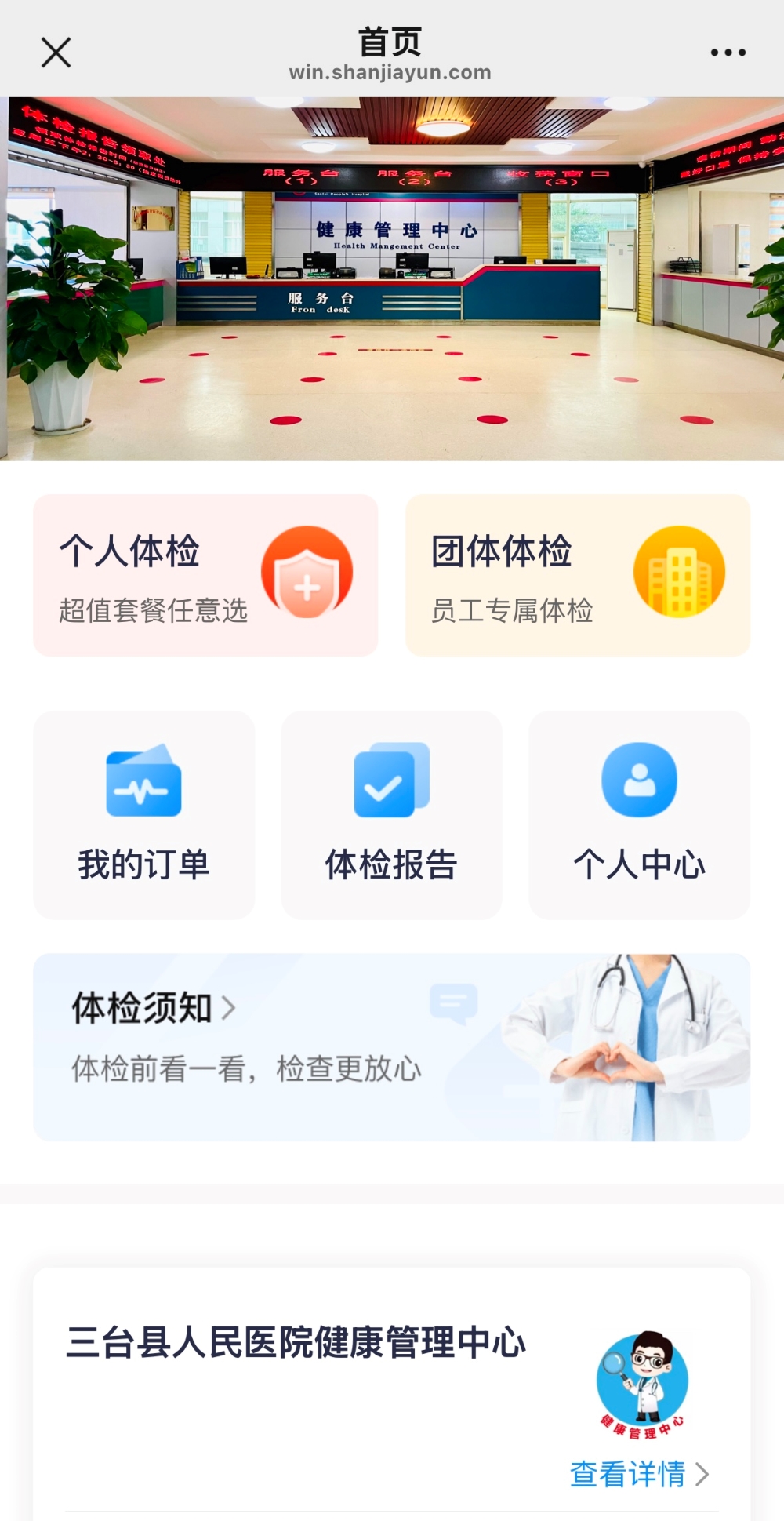View 我的订单 orders
This screenshot has width=784, height=1521.
pyautogui.click(x=144, y=814)
